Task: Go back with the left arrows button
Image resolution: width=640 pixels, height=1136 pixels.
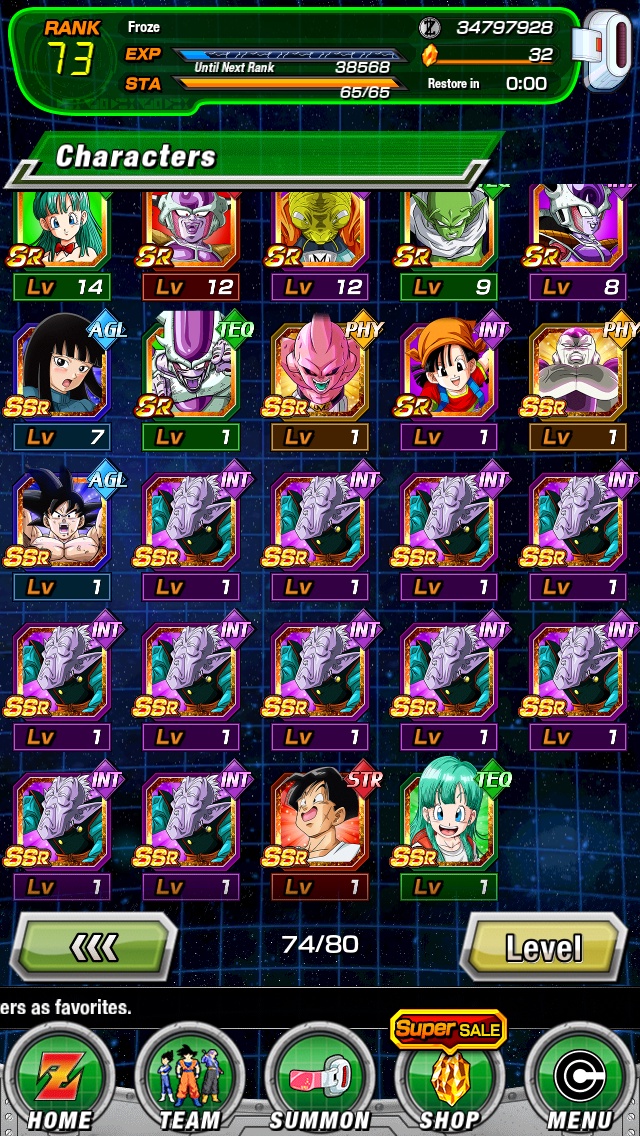Action: 96,946
